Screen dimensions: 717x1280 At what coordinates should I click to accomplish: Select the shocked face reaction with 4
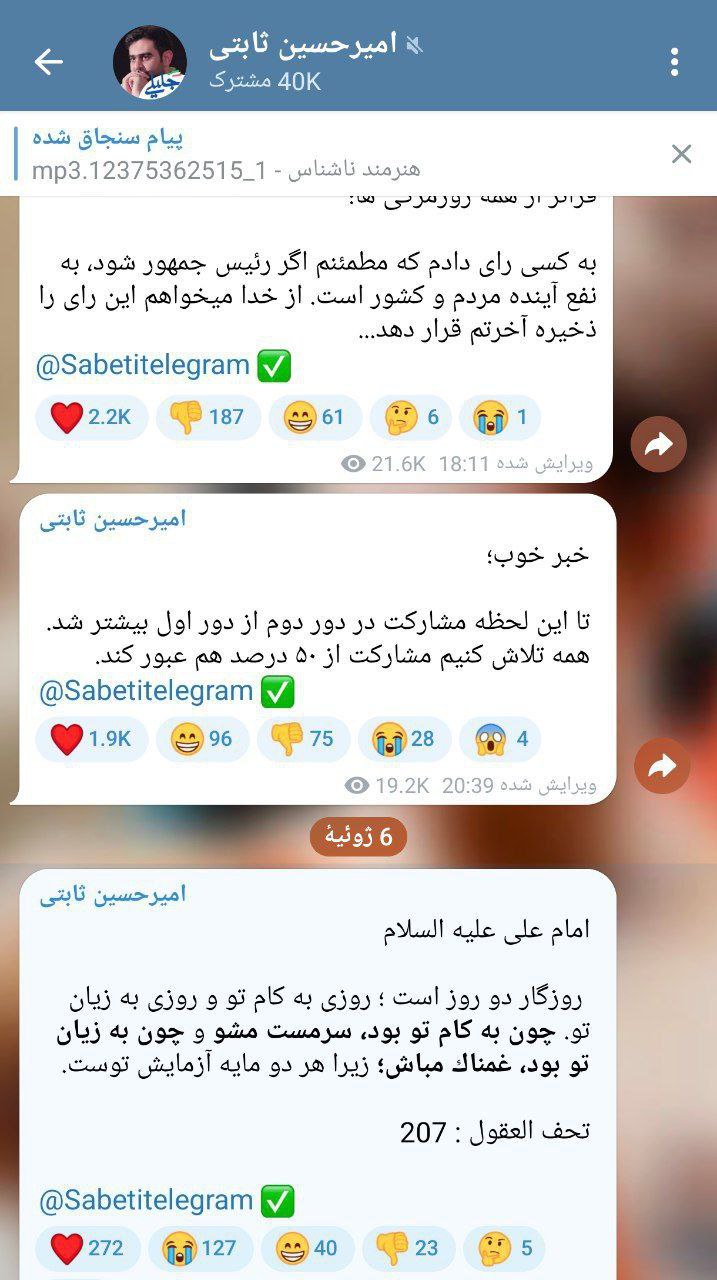(x=500, y=739)
